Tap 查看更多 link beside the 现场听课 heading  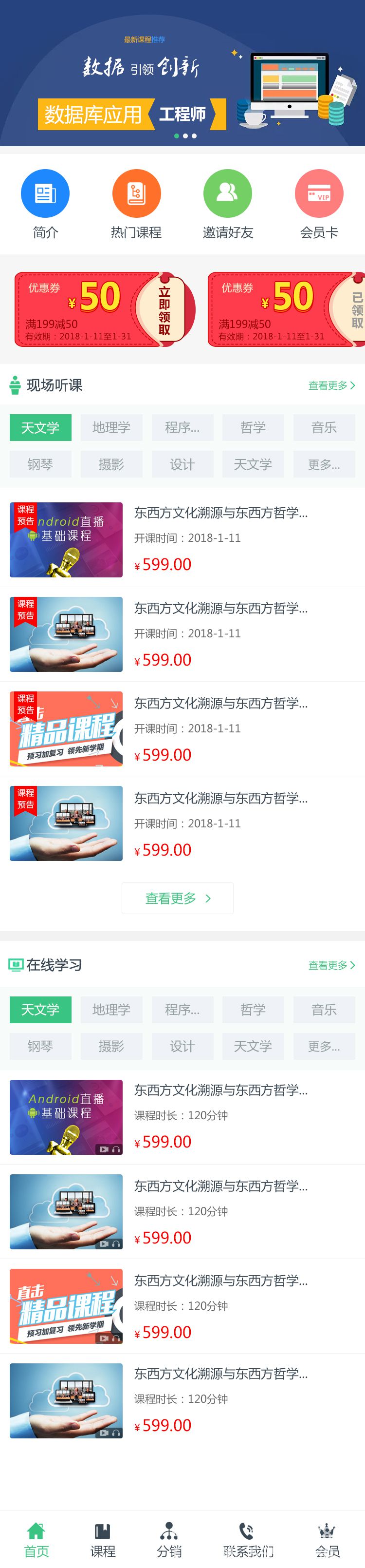tap(331, 385)
